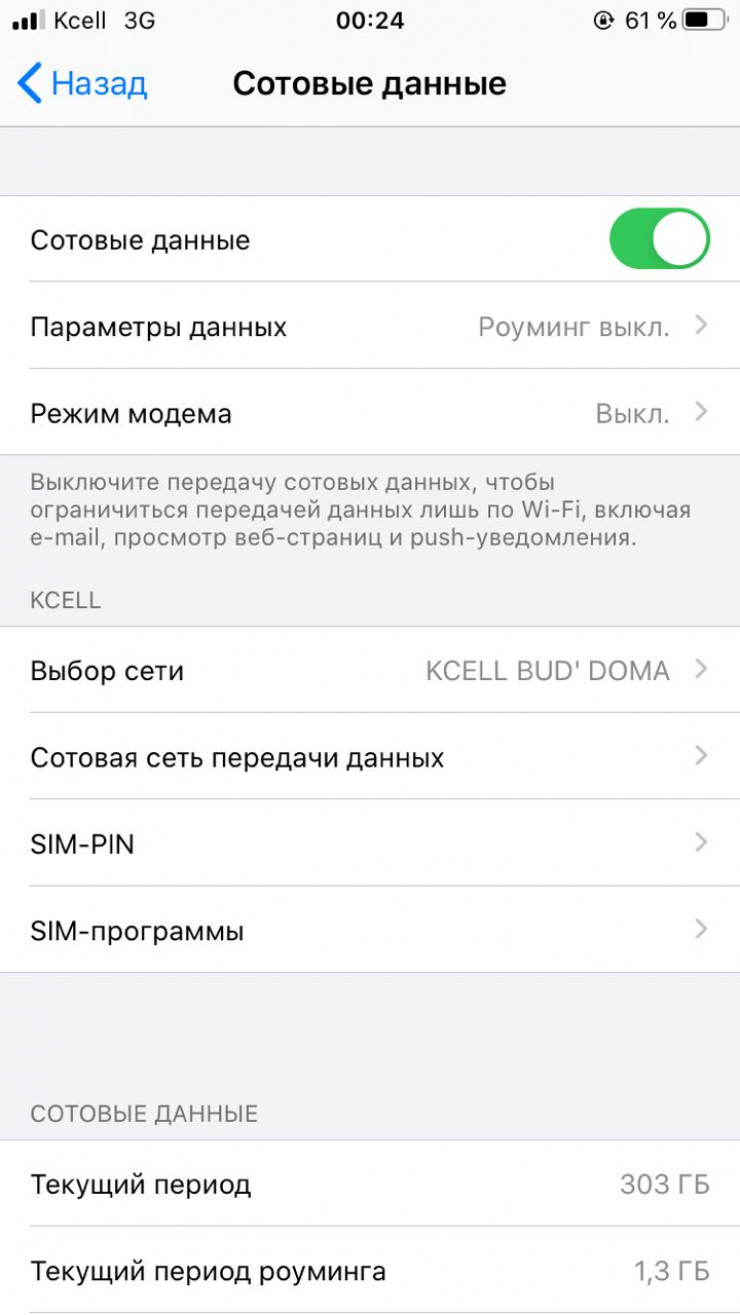Go back via the Назад button
The height and width of the screenshot is (1315, 740).
coord(82,84)
